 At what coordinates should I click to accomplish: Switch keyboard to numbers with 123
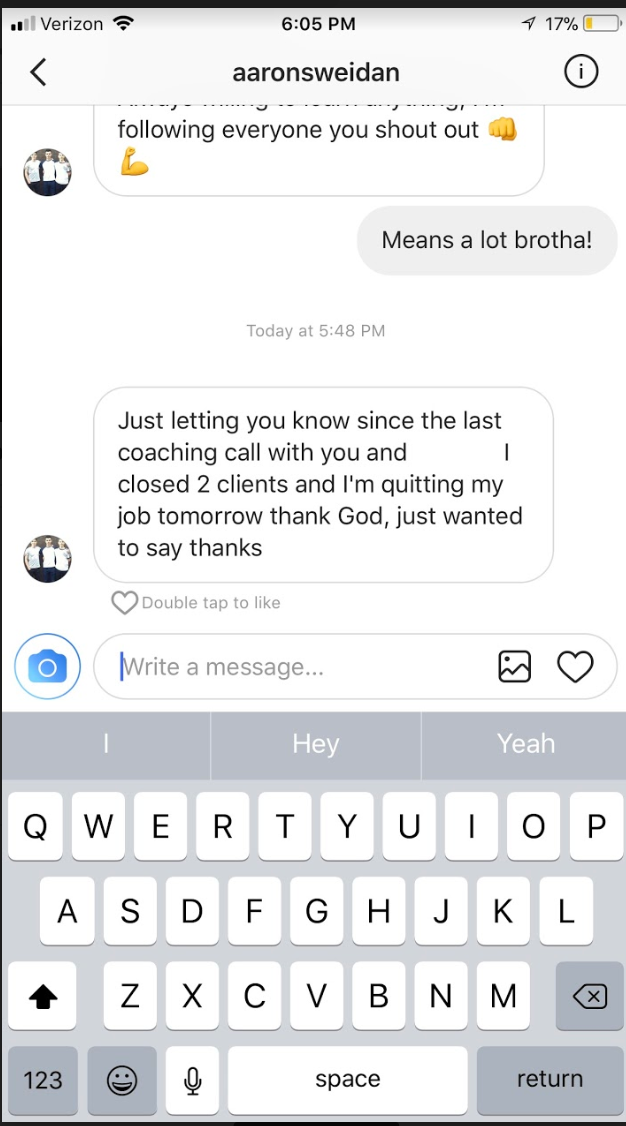pos(43,1080)
